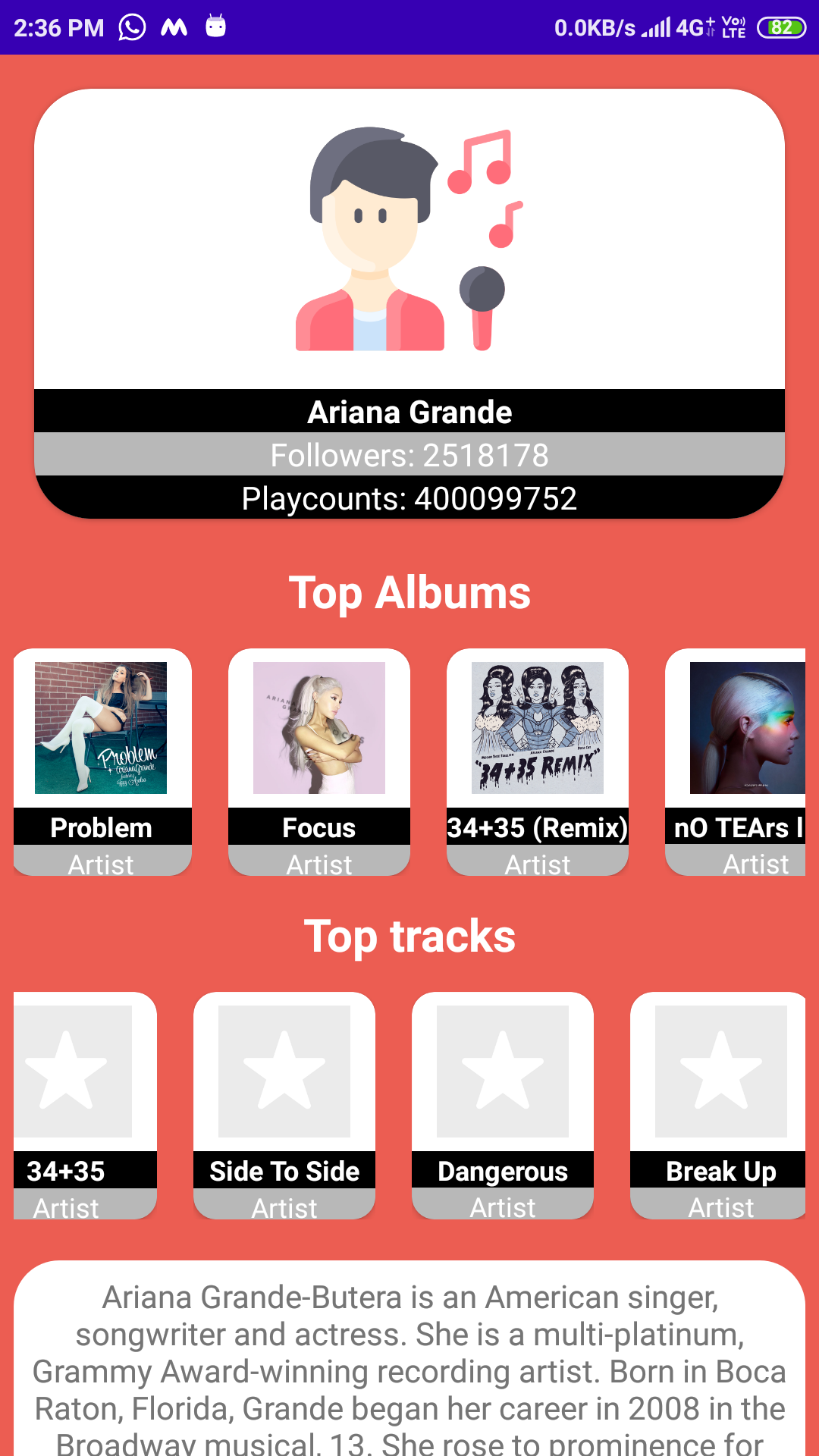Open the Problem album cover
The image size is (819, 1456).
(102, 728)
